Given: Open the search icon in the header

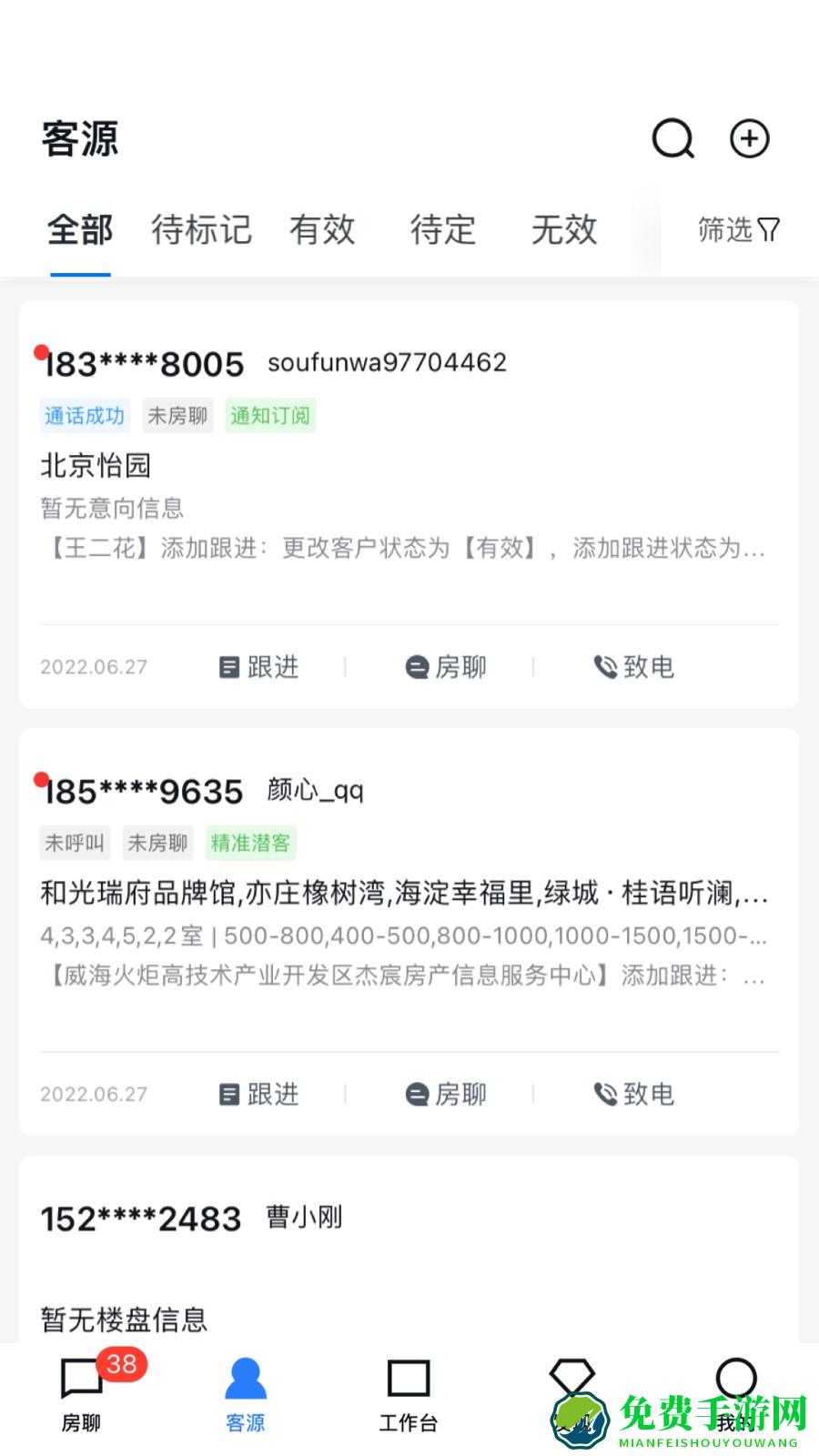Looking at the screenshot, I should coord(672,139).
